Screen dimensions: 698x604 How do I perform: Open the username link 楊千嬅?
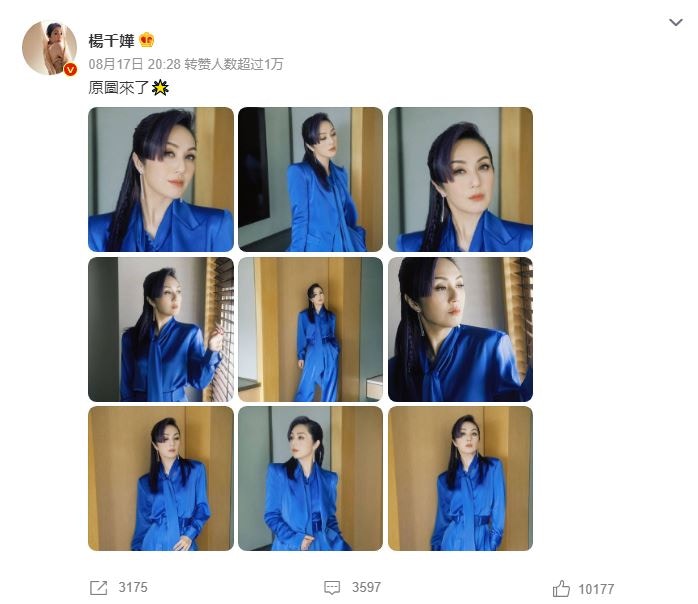[110, 41]
